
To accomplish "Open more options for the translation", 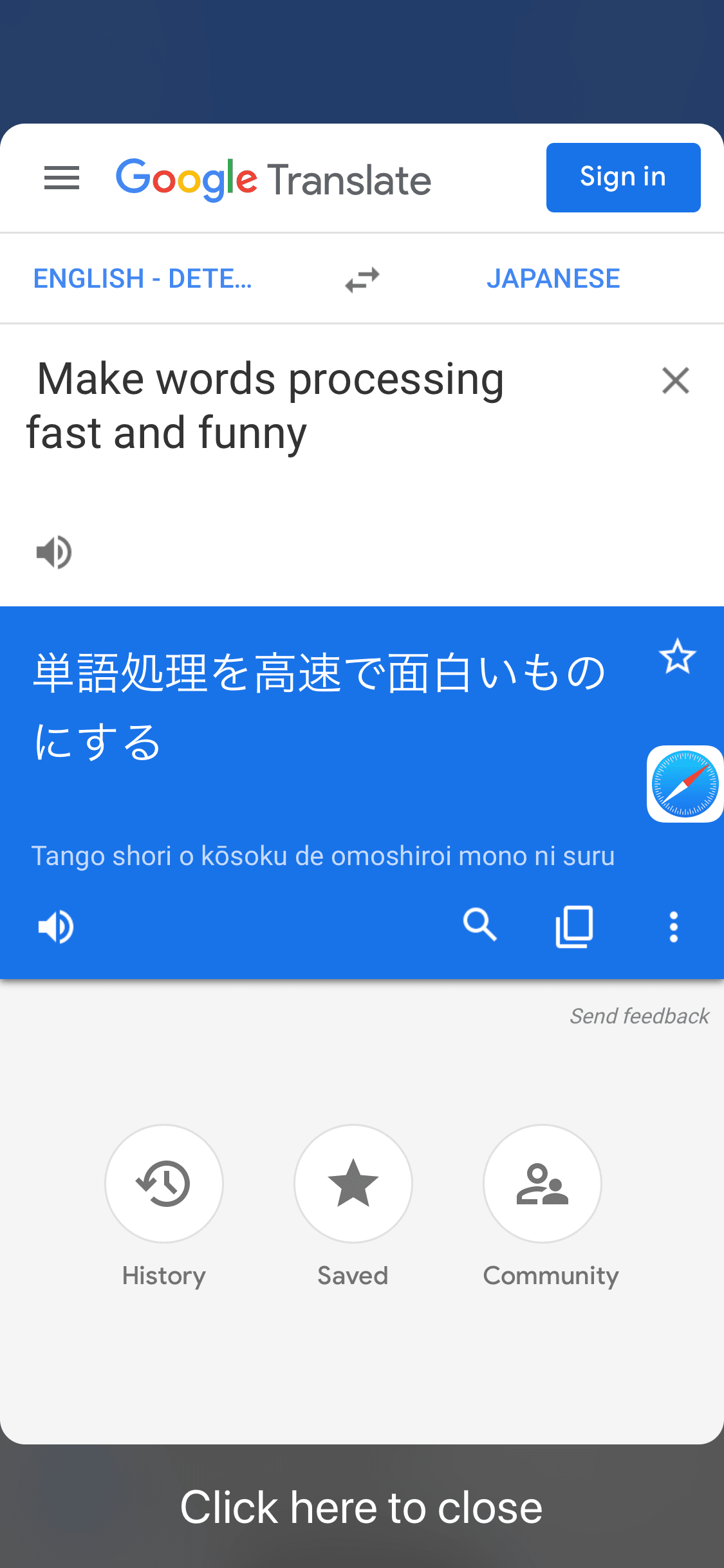I will click(x=673, y=927).
